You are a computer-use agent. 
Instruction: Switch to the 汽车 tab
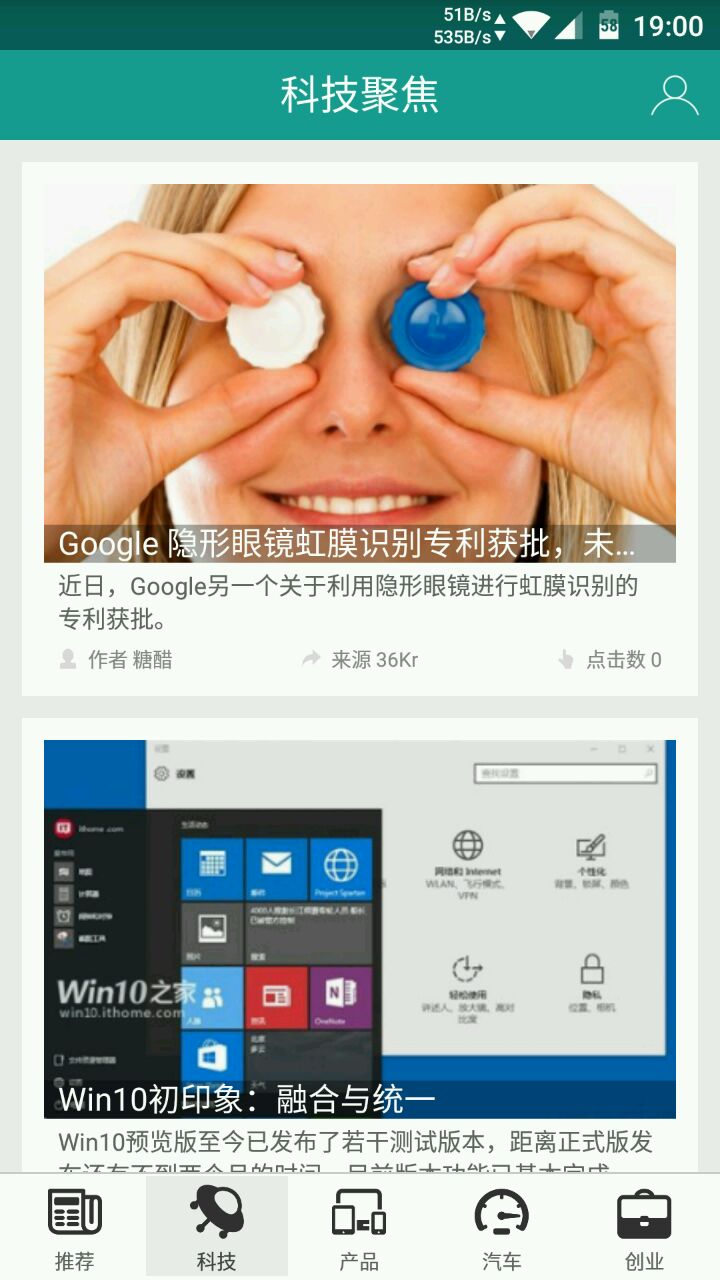pyautogui.click(x=501, y=1227)
